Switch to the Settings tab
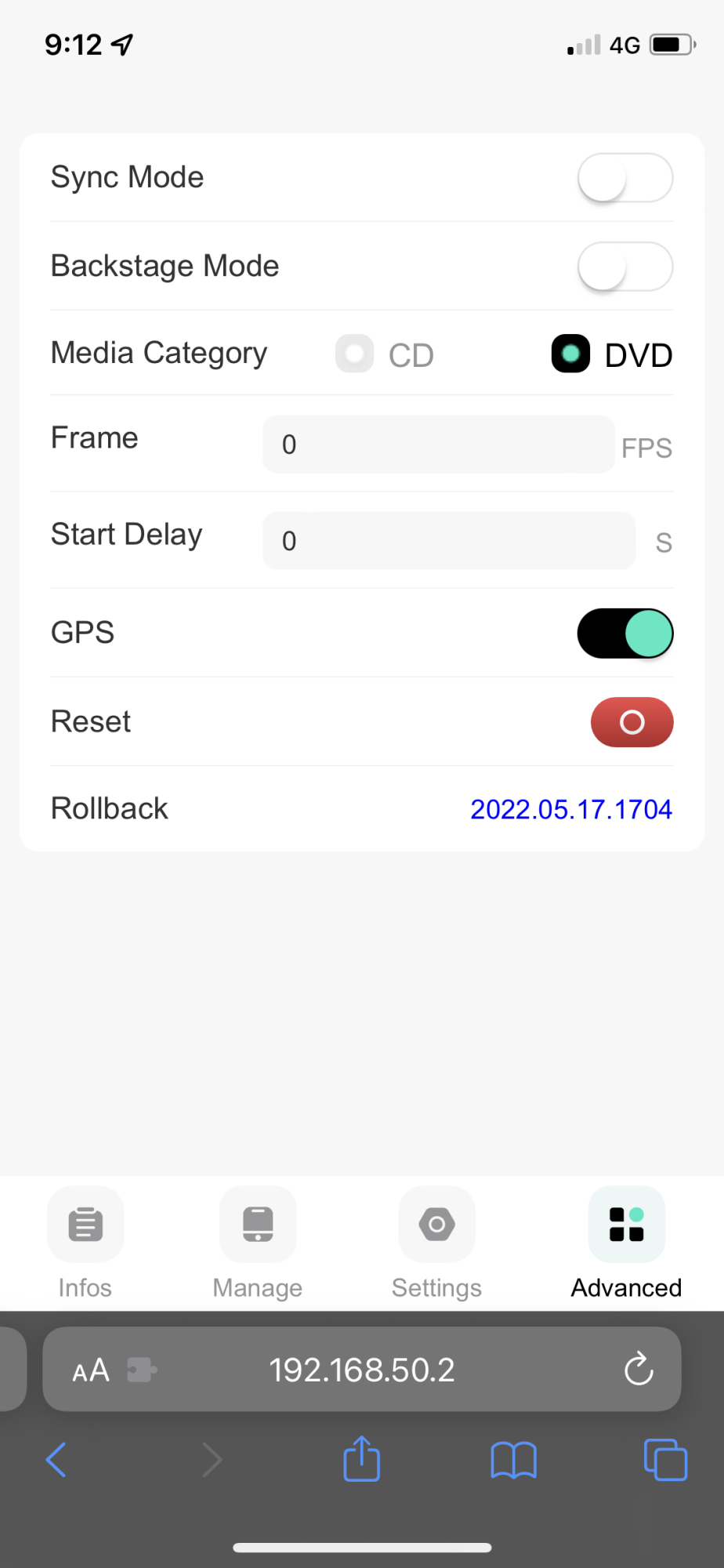The height and width of the screenshot is (1568, 724). pos(436,1247)
